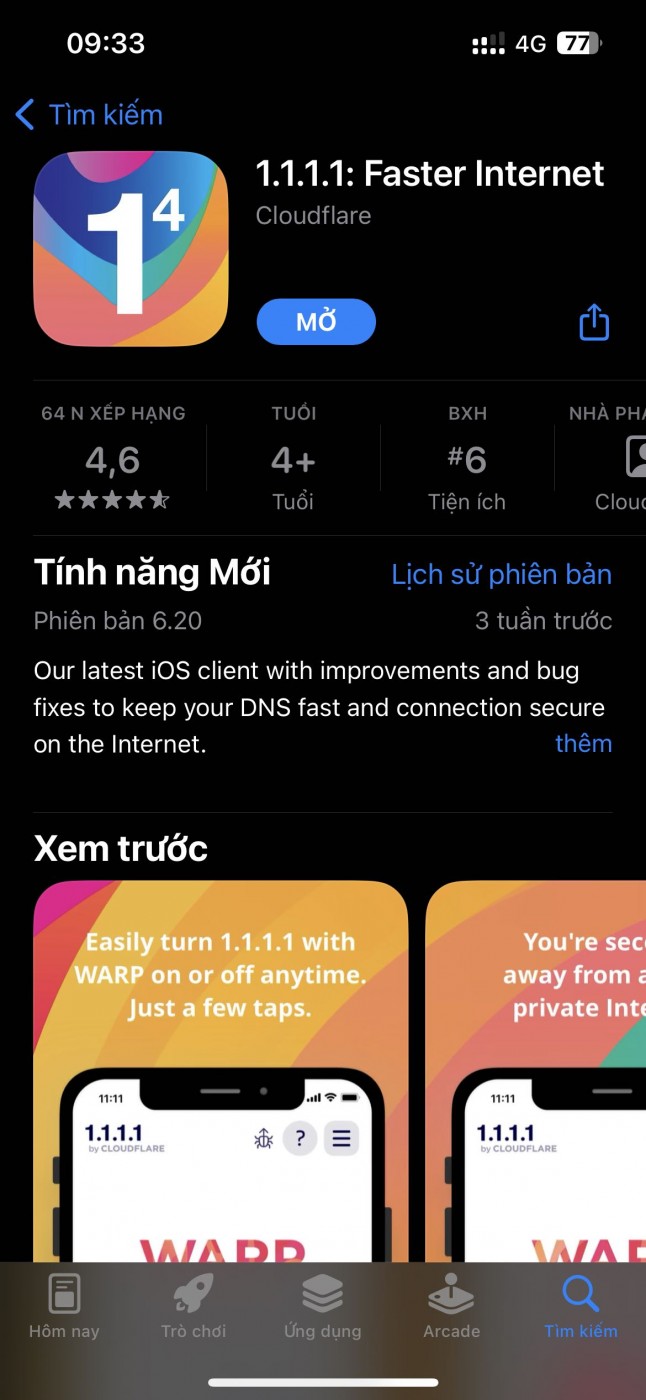Switch to the Hôm nay tab

tap(64, 1307)
